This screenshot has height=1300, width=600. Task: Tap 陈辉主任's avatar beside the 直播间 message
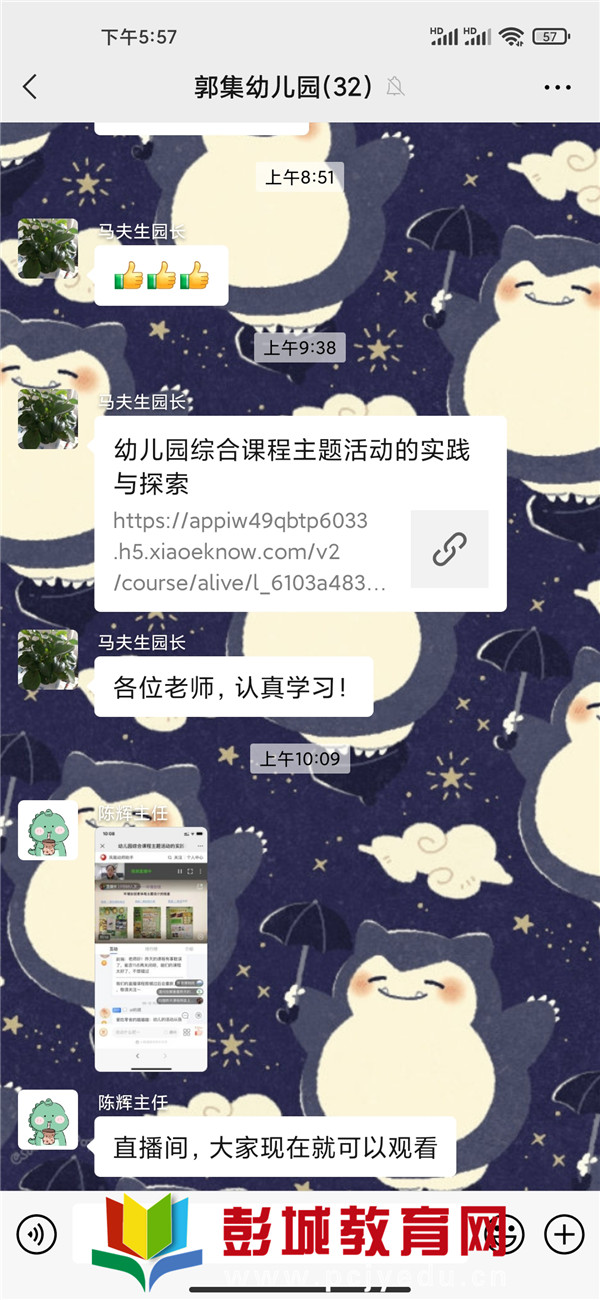click(x=48, y=1119)
